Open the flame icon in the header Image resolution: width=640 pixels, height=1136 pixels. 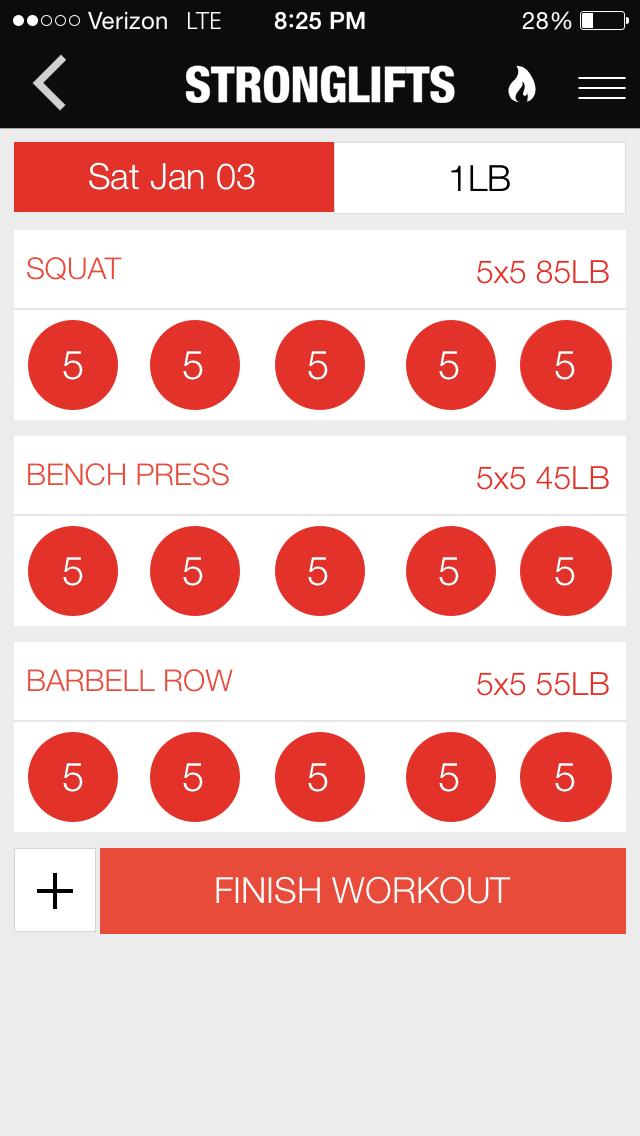pos(521,86)
